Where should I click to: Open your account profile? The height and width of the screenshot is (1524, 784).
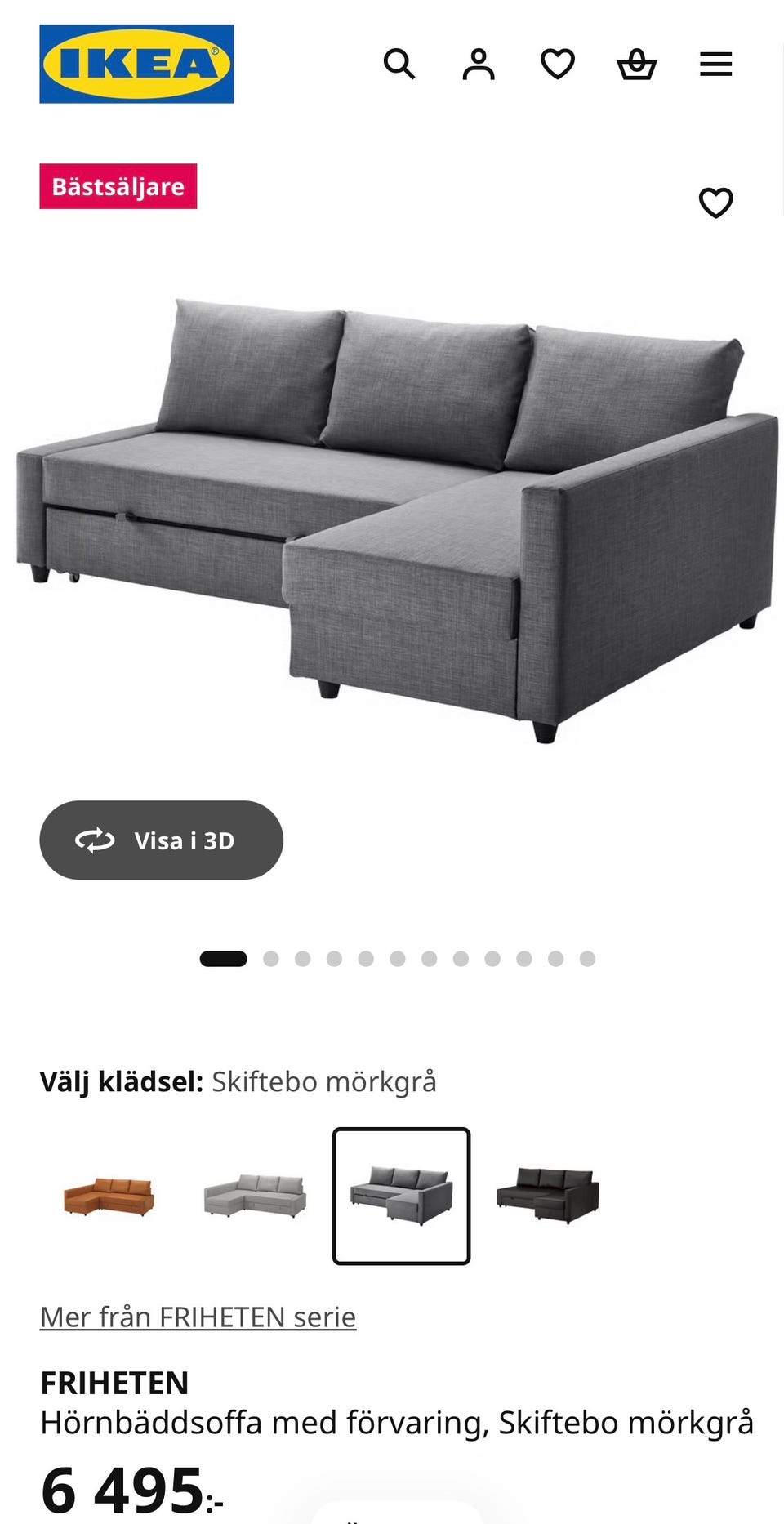[x=479, y=63]
